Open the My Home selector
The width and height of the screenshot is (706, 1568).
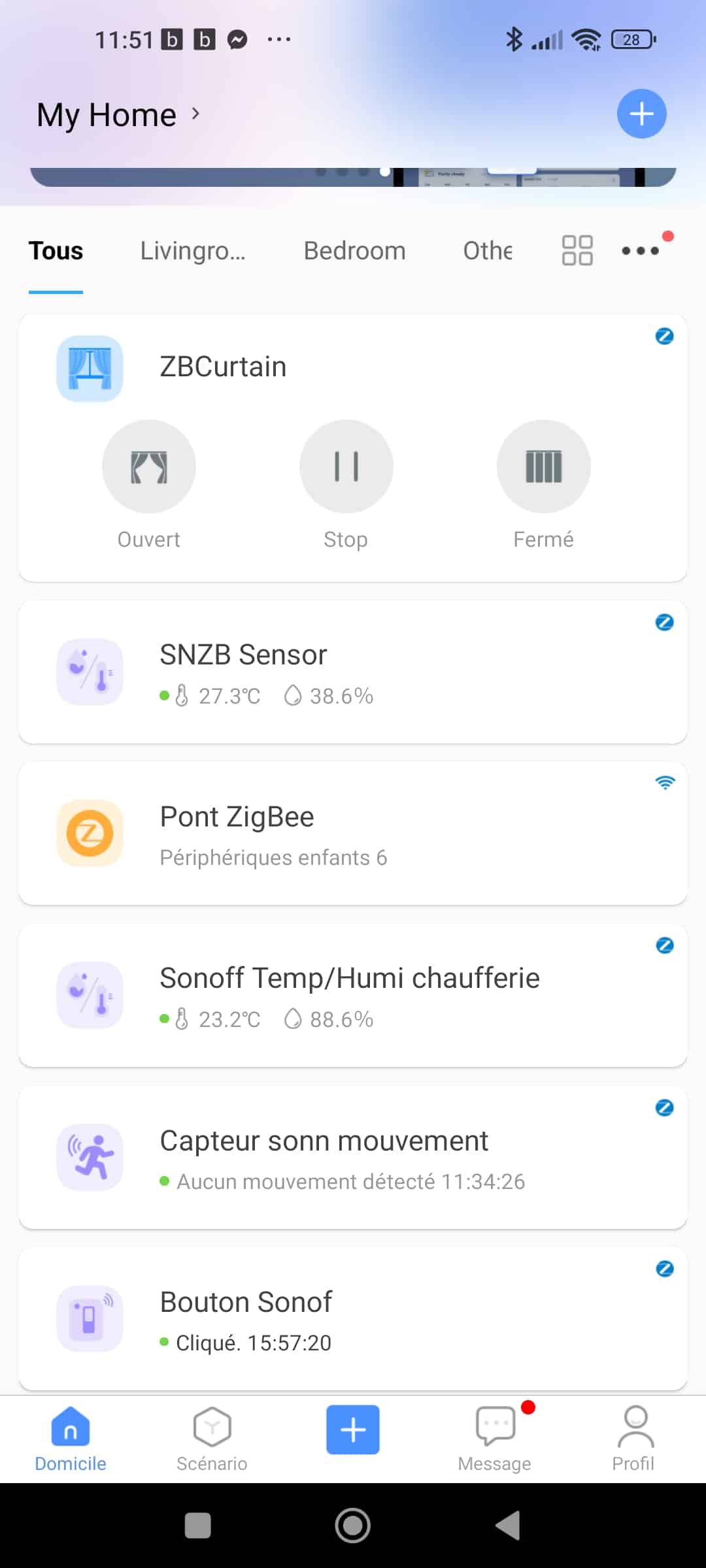tap(118, 115)
